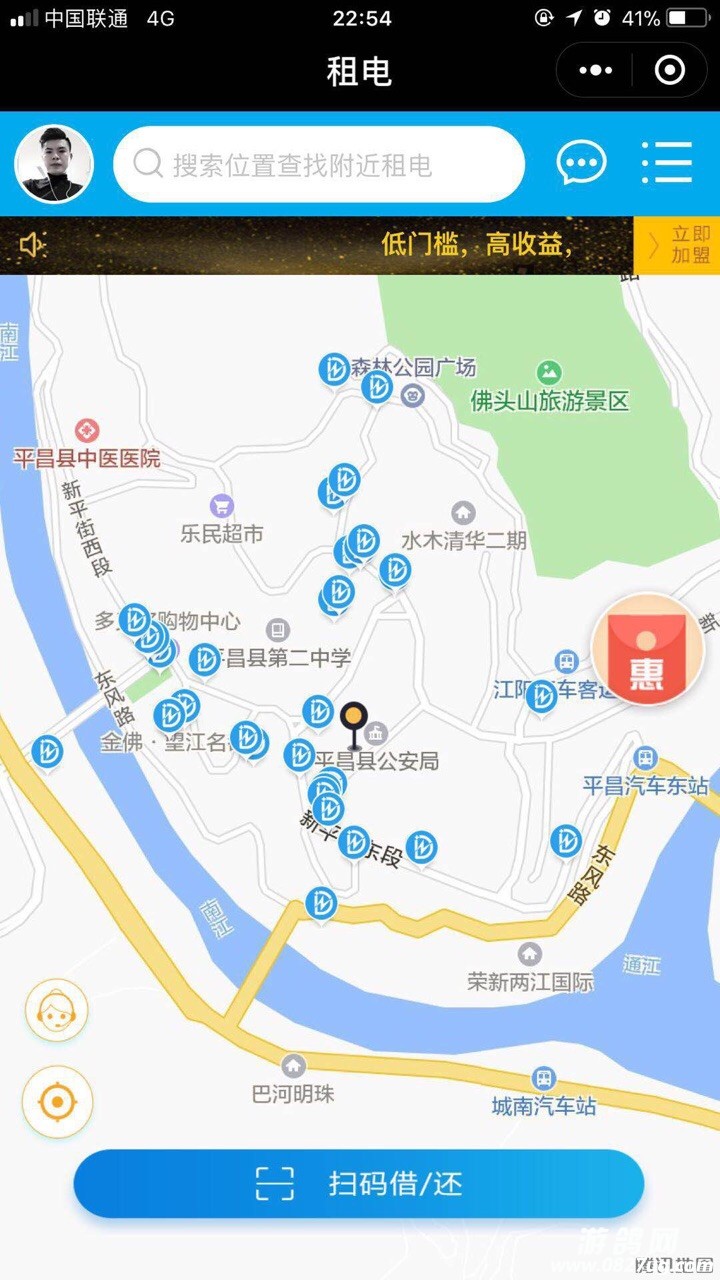Close the mini program with the circle button
Viewport: 720px width, 1280px height.
669,70
